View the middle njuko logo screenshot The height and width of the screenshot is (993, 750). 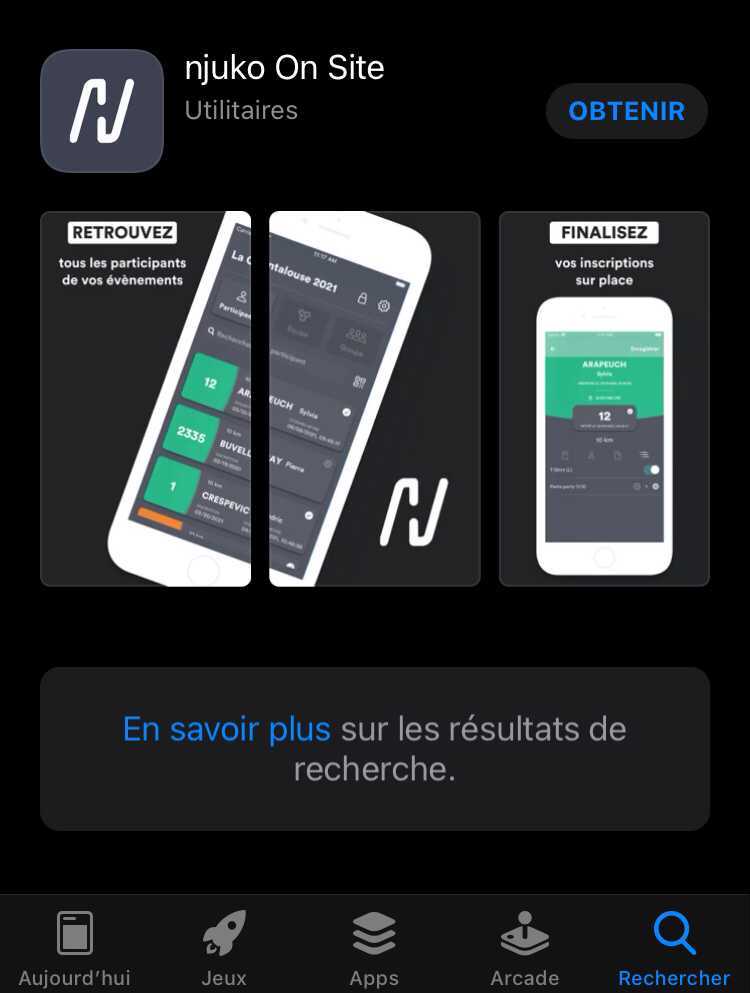[375, 398]
